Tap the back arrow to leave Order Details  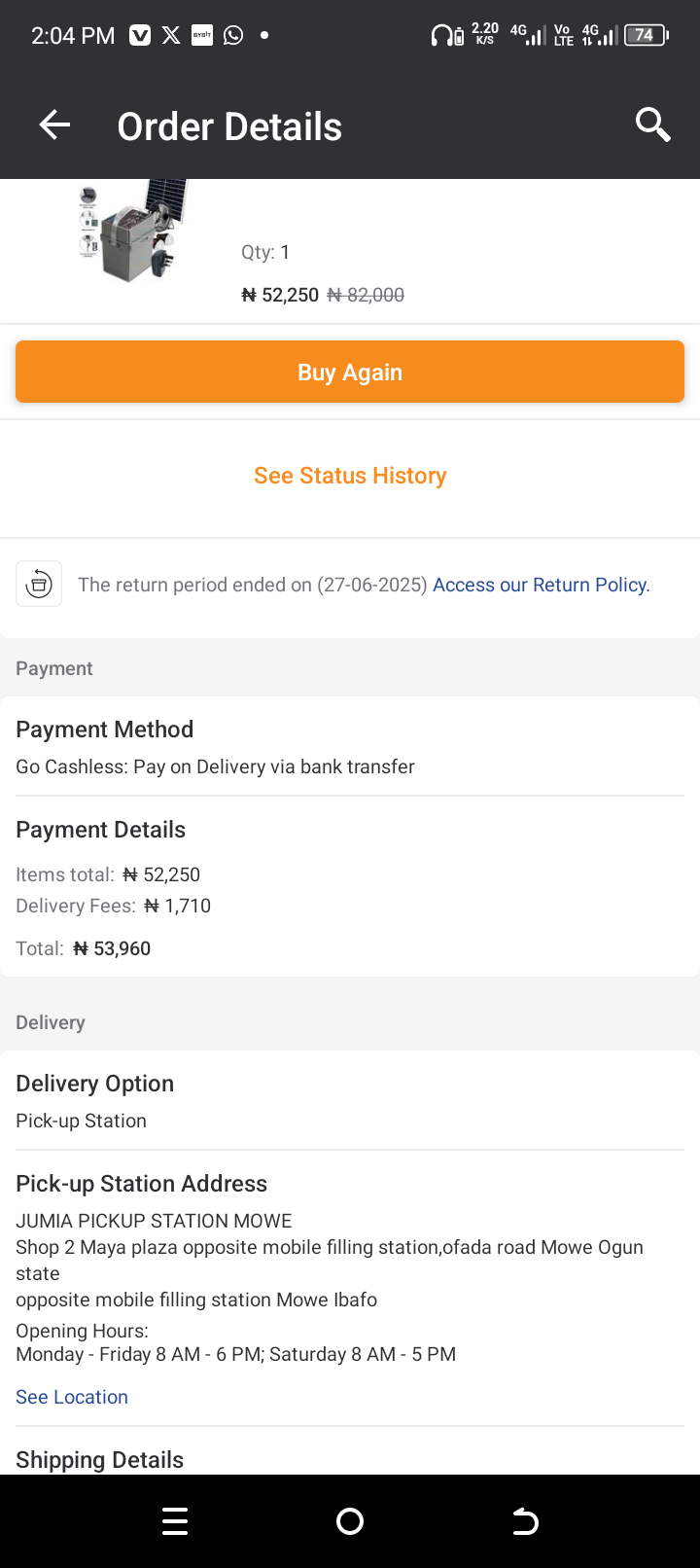[x=54, y=125]
